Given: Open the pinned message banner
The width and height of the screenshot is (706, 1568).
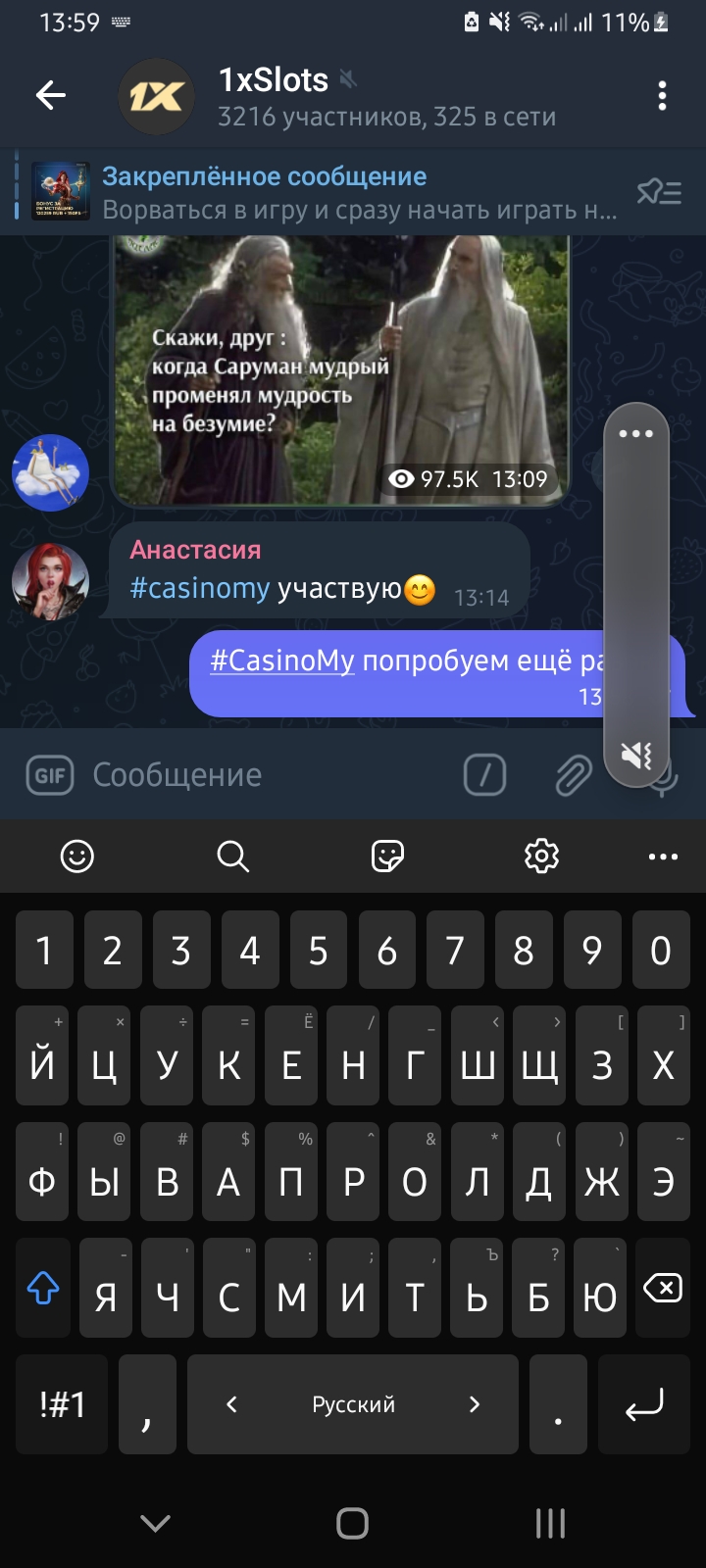Looking at the screenshot, I should click(324, 192).
